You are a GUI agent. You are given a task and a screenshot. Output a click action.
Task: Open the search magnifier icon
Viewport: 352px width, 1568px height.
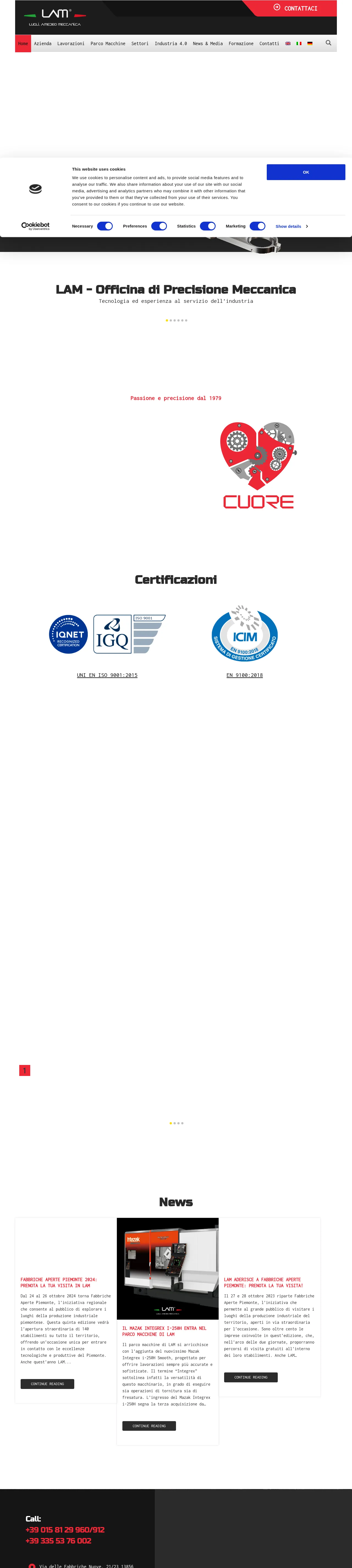tap(328, 43)
